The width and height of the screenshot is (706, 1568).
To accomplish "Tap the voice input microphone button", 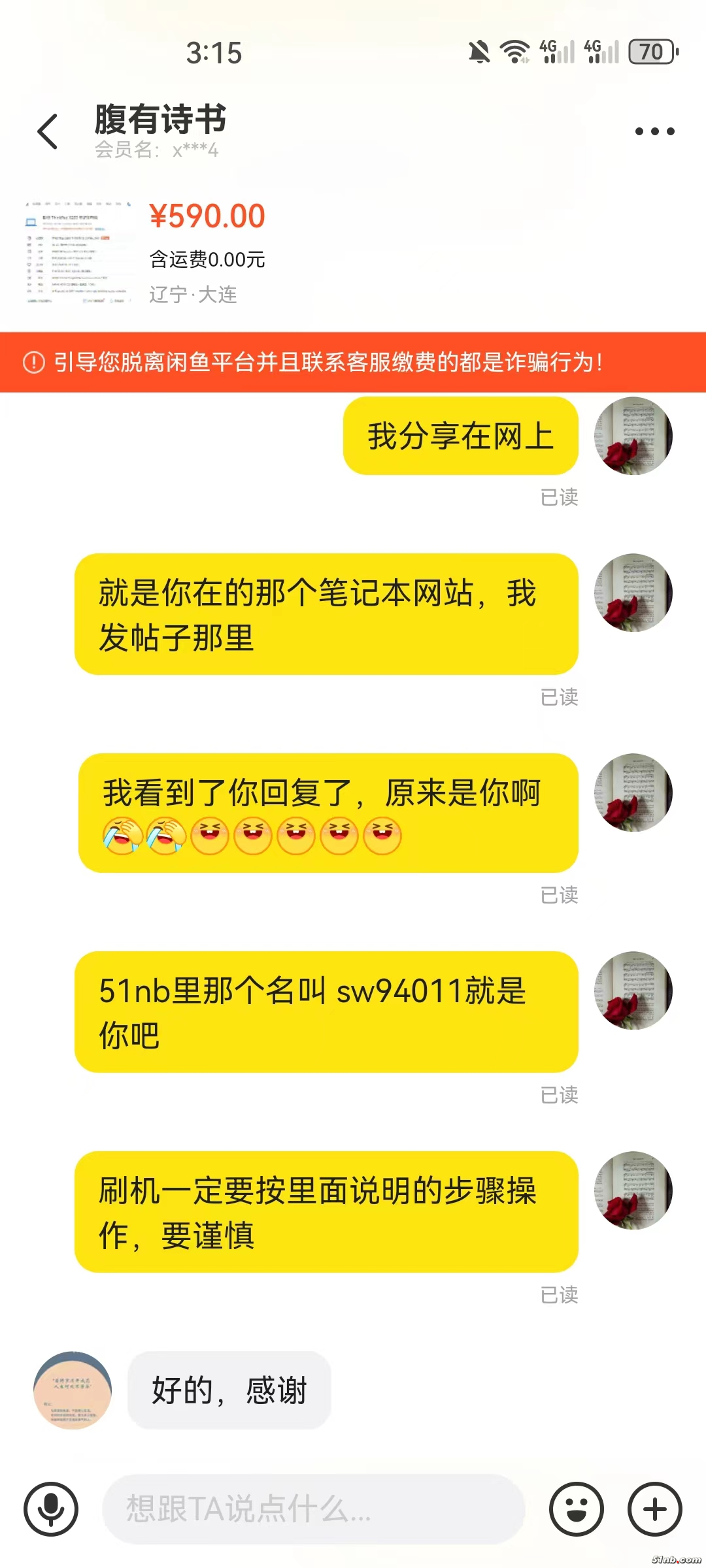I will tap(51, 1509).
